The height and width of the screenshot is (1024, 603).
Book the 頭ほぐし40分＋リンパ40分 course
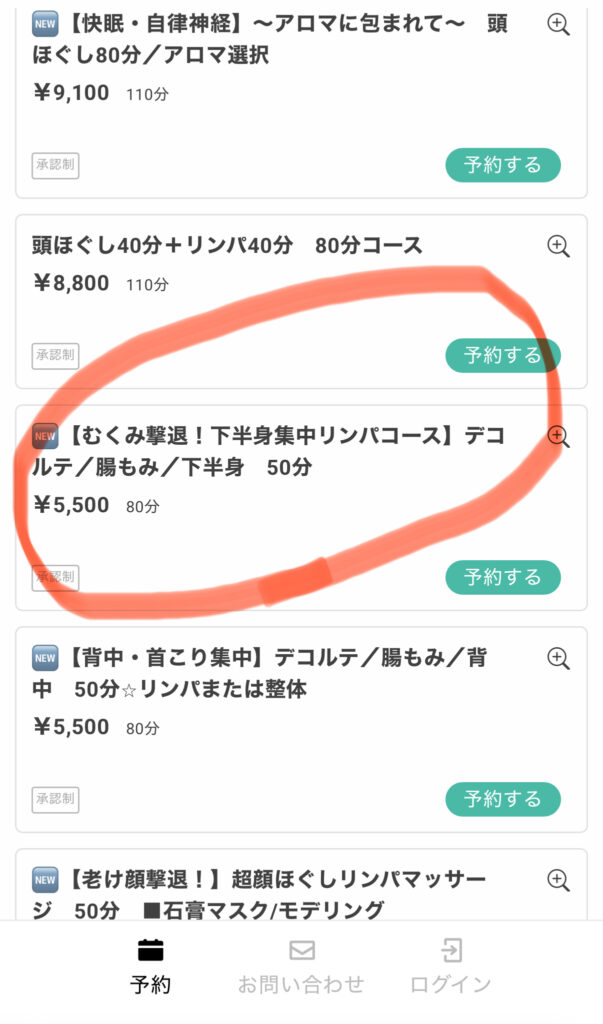coord(502,355)
